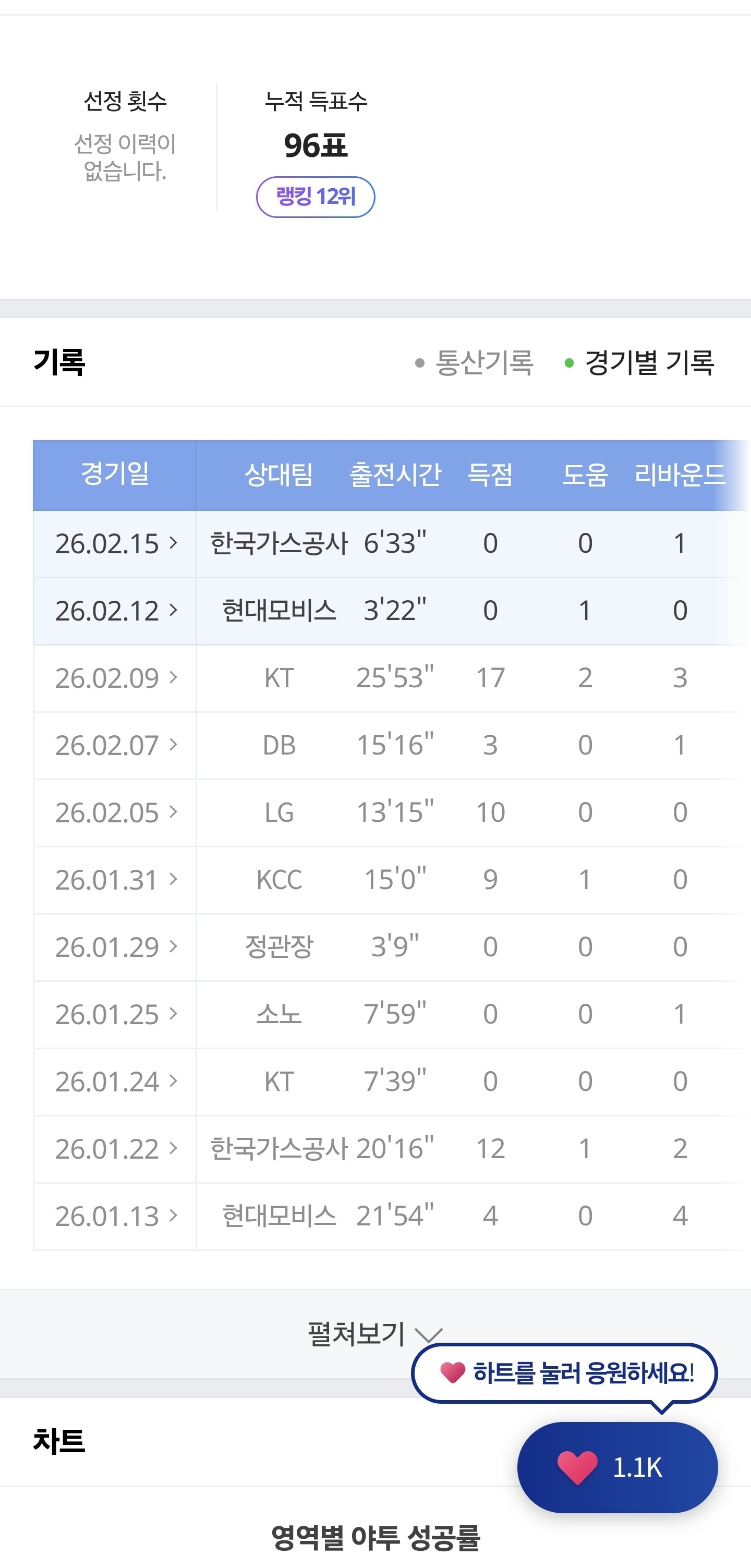View the 26.02.05 game against LG
The width and height of the screenshot is (751, 1568).
coord(116,812)
